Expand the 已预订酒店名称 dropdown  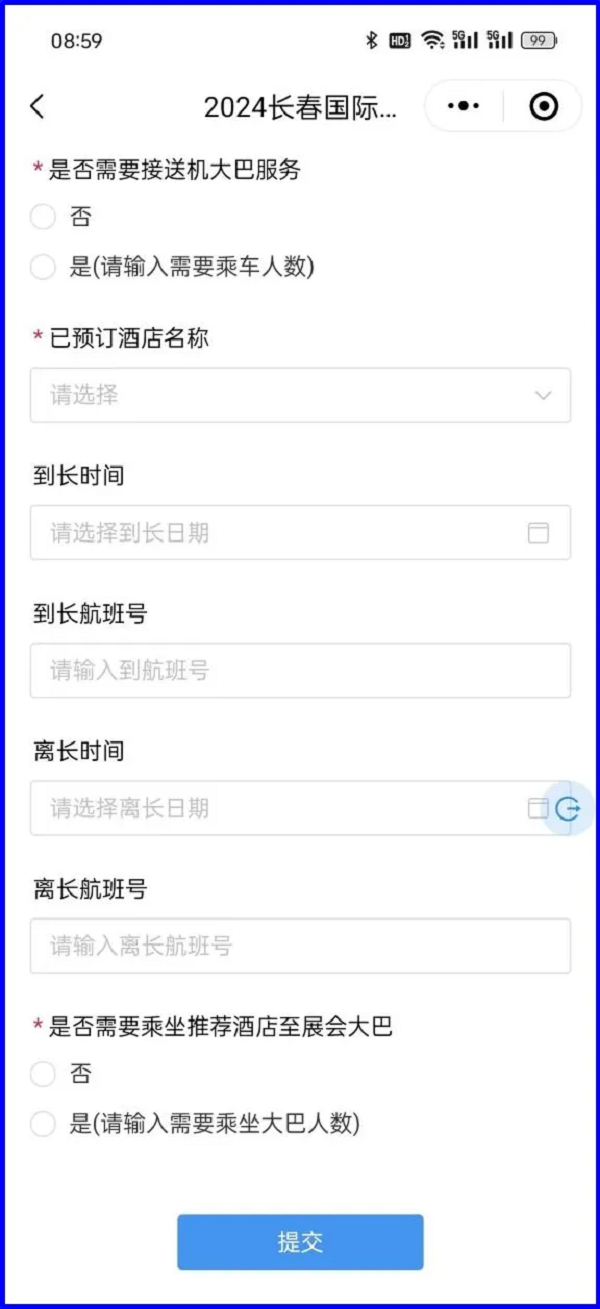300,395
